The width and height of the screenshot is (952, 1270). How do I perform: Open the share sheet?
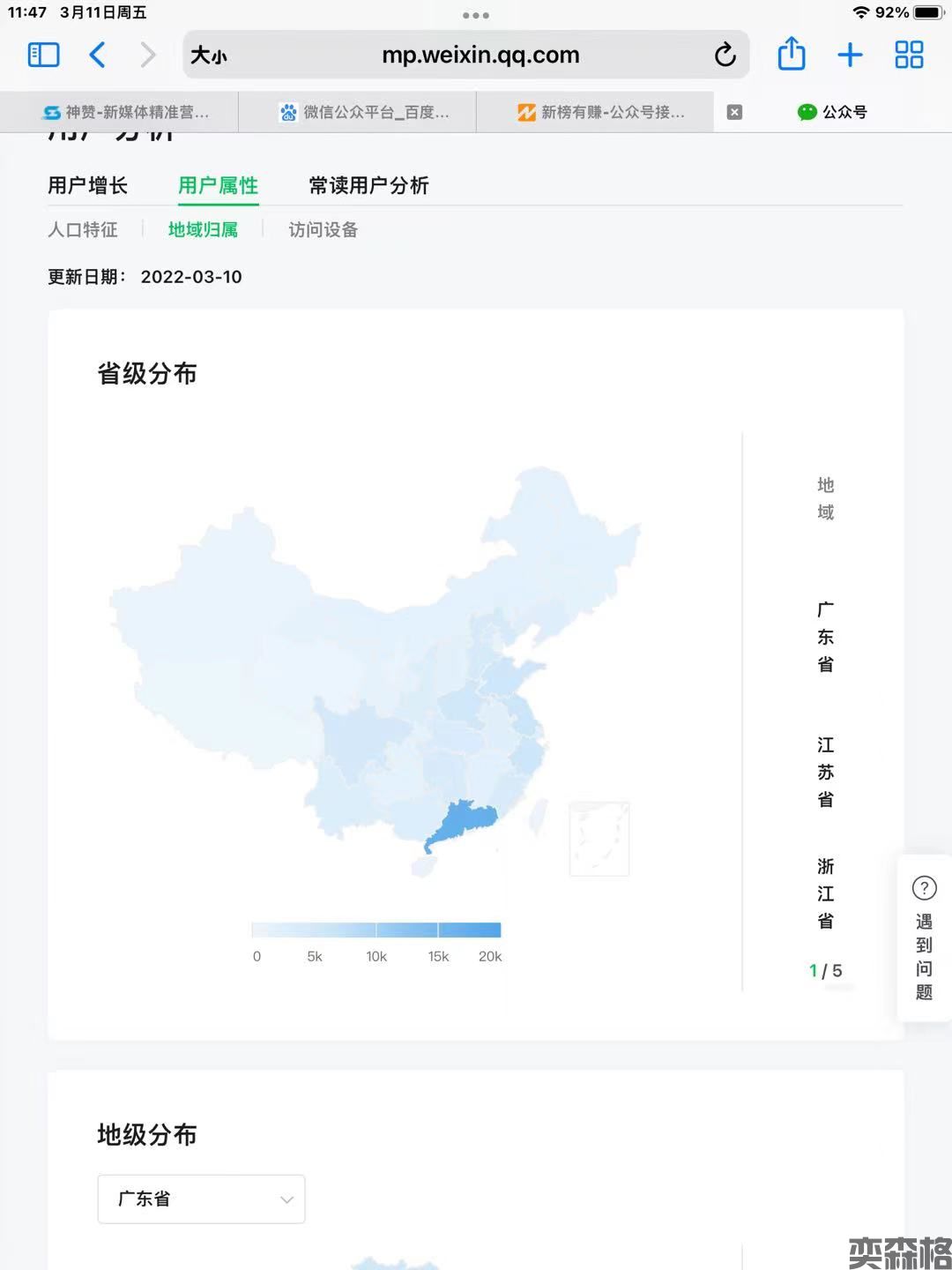tap(792, 55)
